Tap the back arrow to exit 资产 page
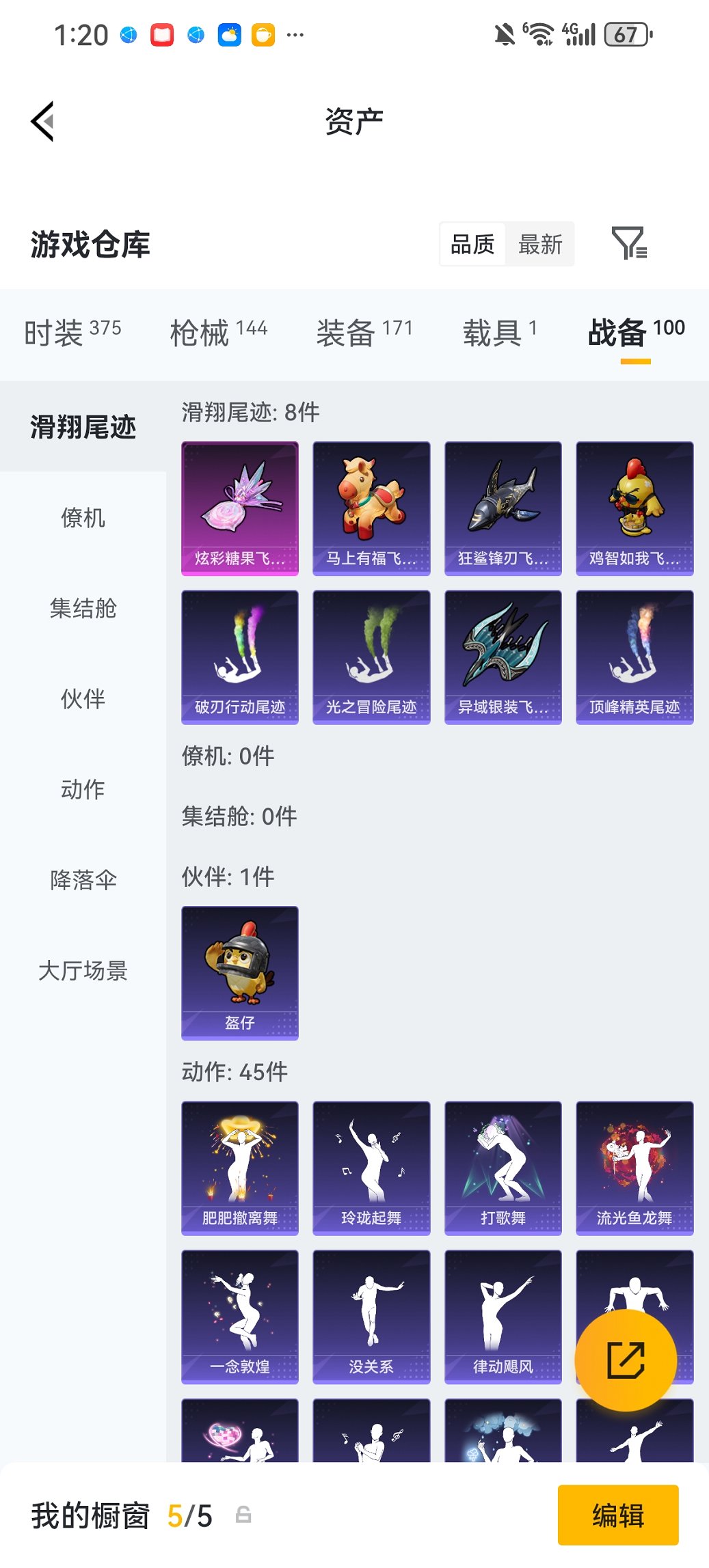 (42, 120)
